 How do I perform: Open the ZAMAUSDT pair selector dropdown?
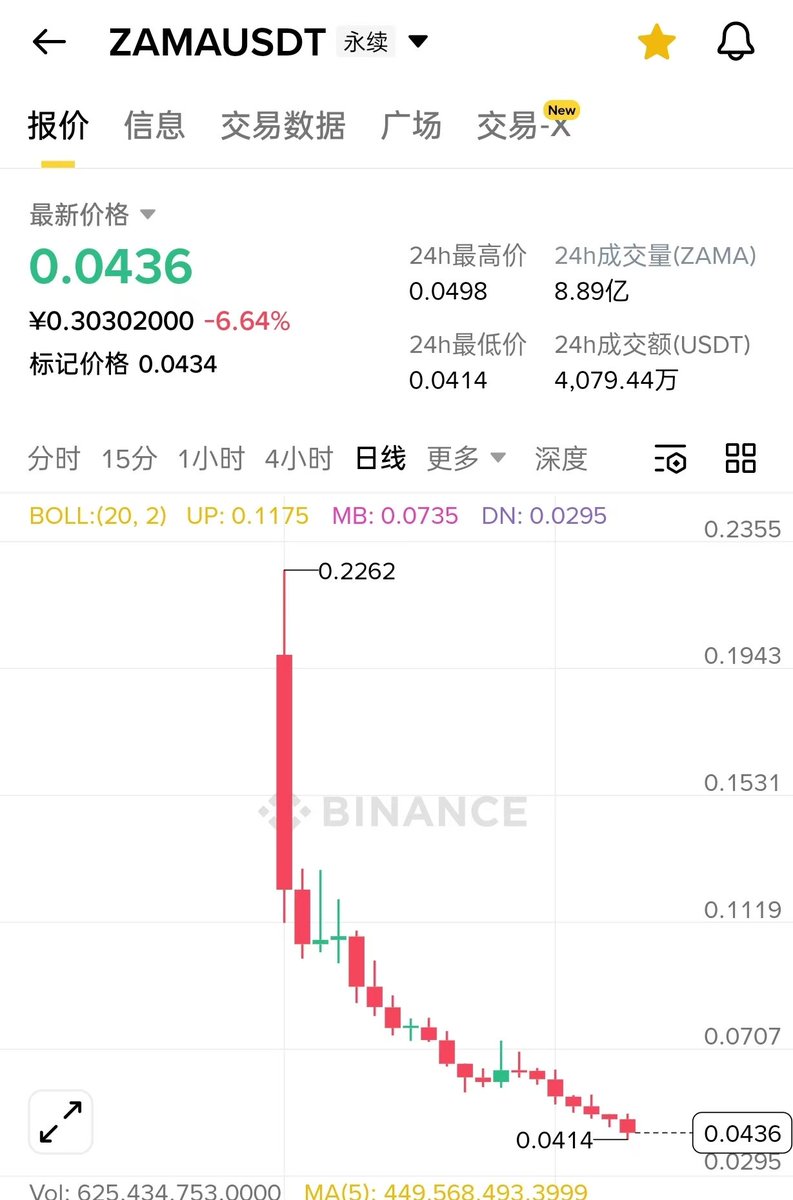(418, 42)
